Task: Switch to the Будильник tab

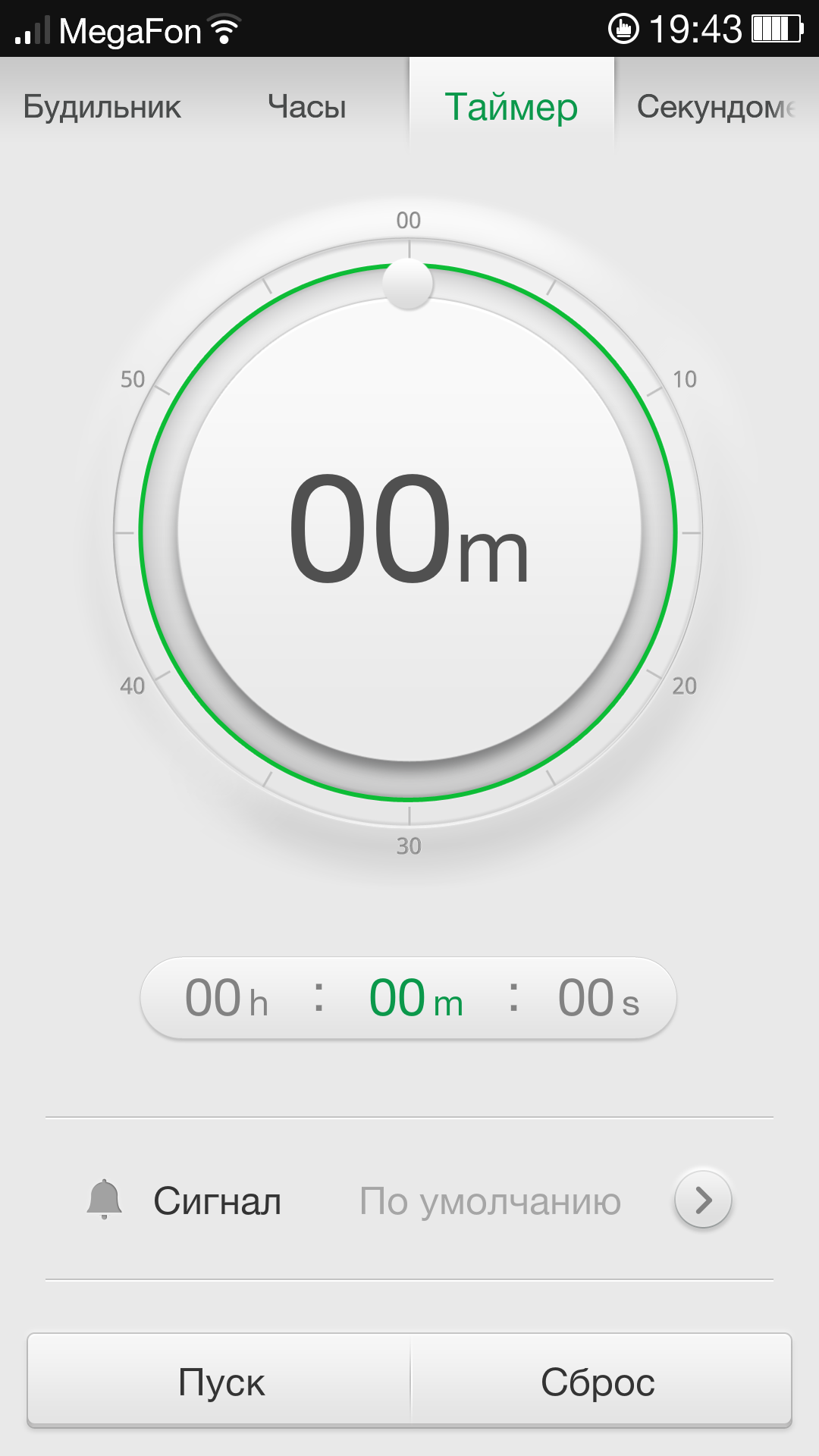Action: (x=102, y=107)
